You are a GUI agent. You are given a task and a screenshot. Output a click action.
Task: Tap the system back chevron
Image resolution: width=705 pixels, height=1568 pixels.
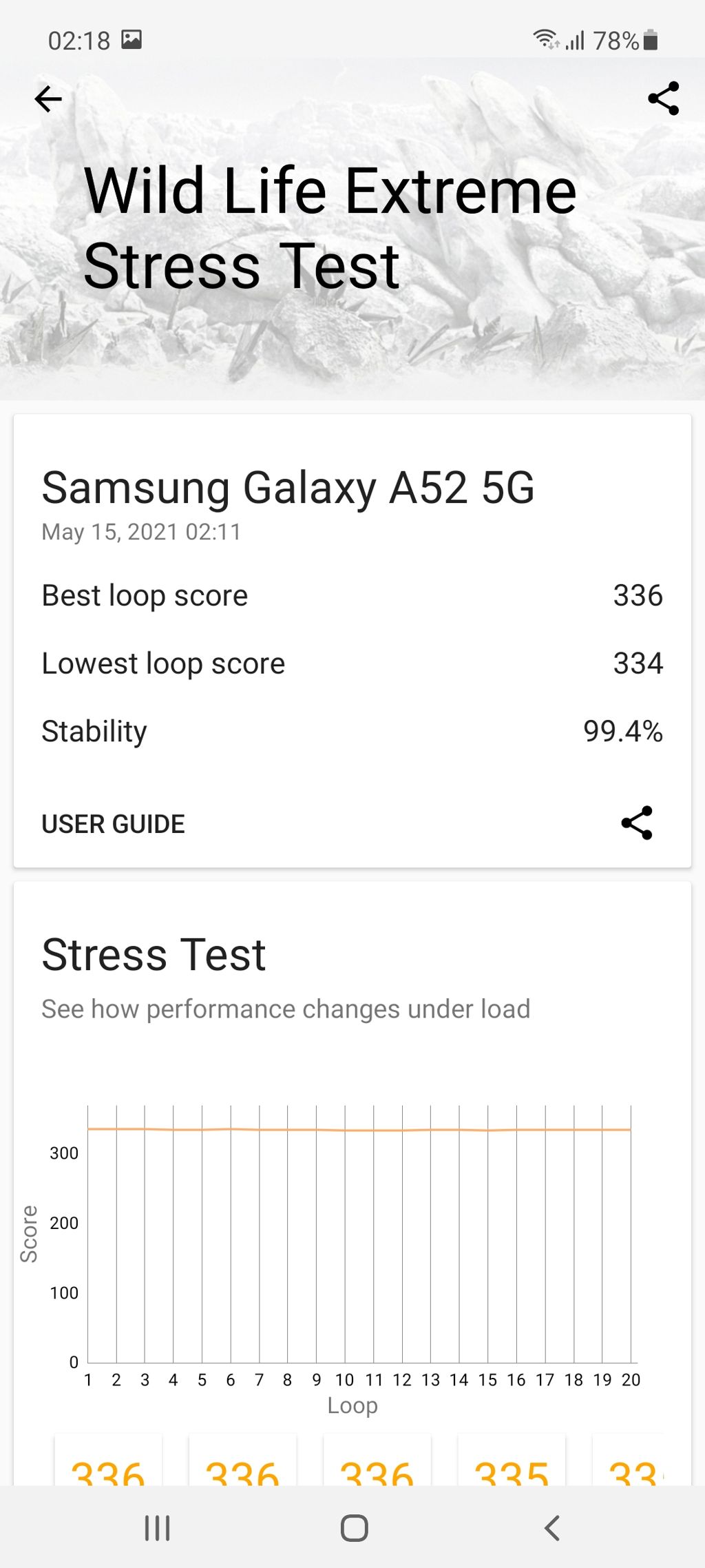(x=551, y=1528)
